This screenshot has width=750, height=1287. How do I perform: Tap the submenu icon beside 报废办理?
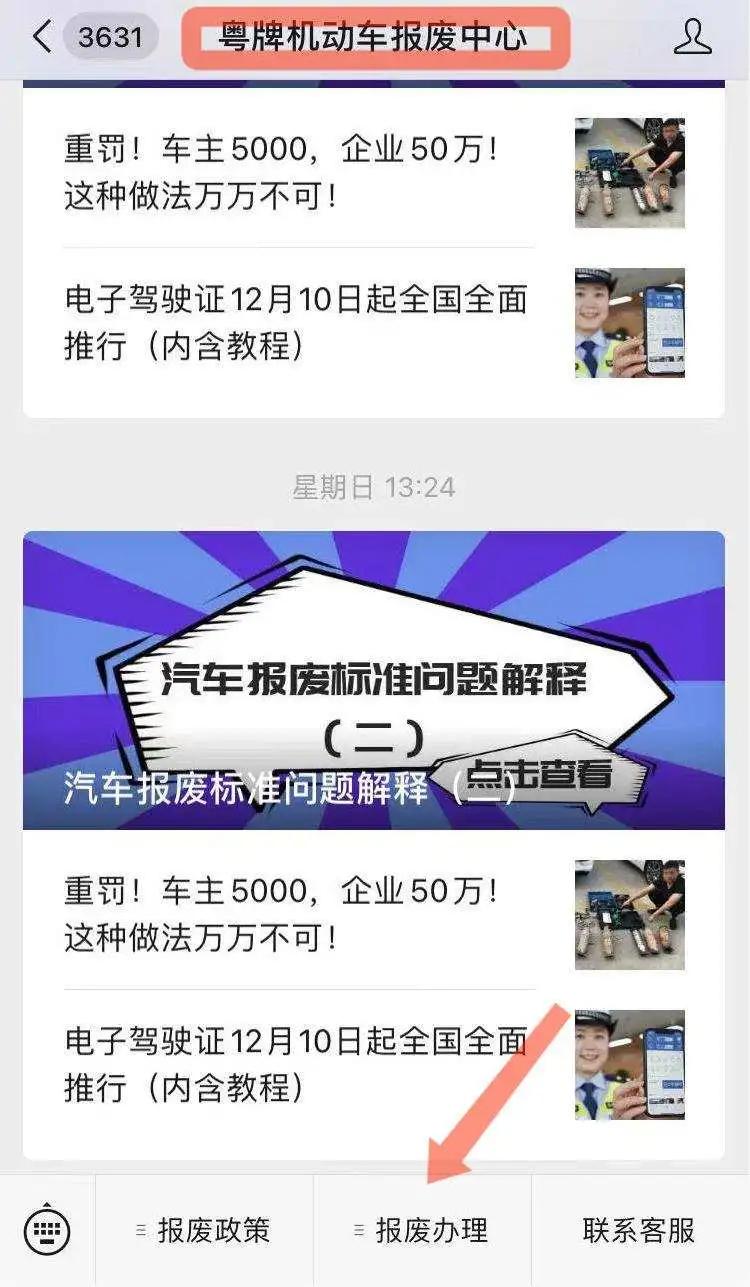(358, 1233)
